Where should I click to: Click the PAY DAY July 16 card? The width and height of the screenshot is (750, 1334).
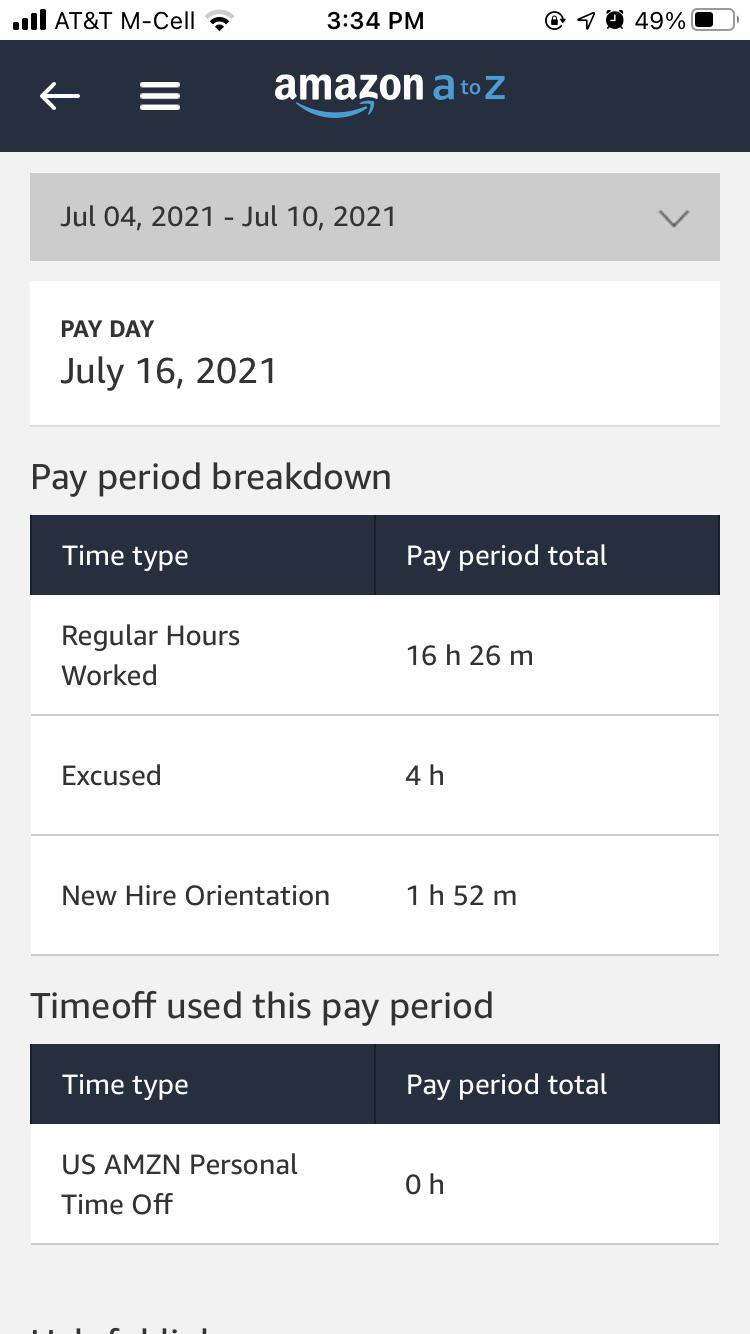[375, 352]
